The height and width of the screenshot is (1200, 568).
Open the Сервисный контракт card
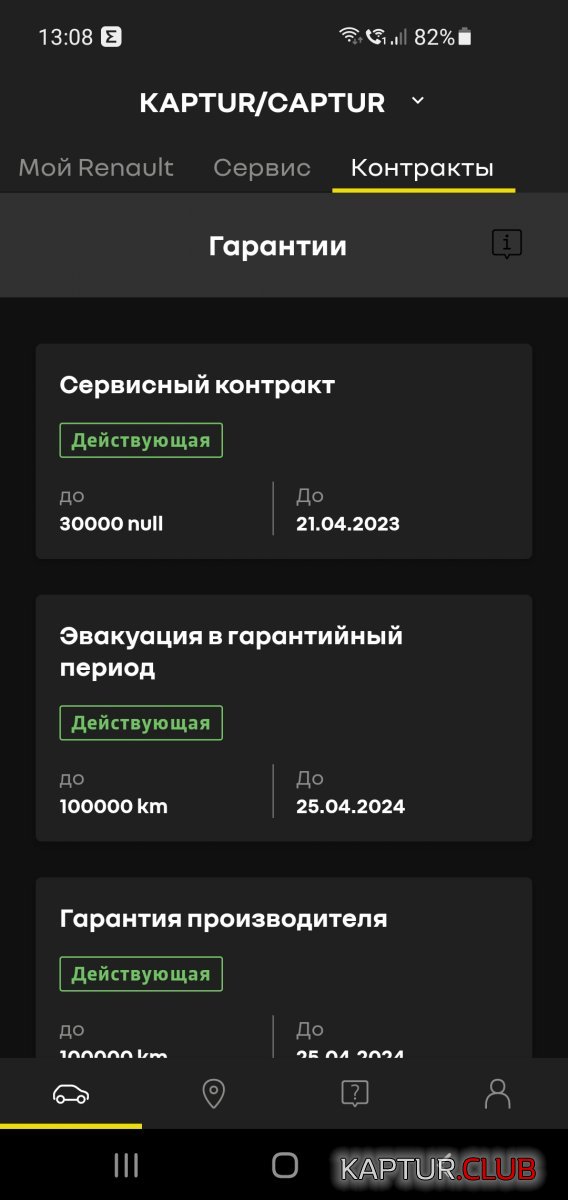tap(284, 451)
